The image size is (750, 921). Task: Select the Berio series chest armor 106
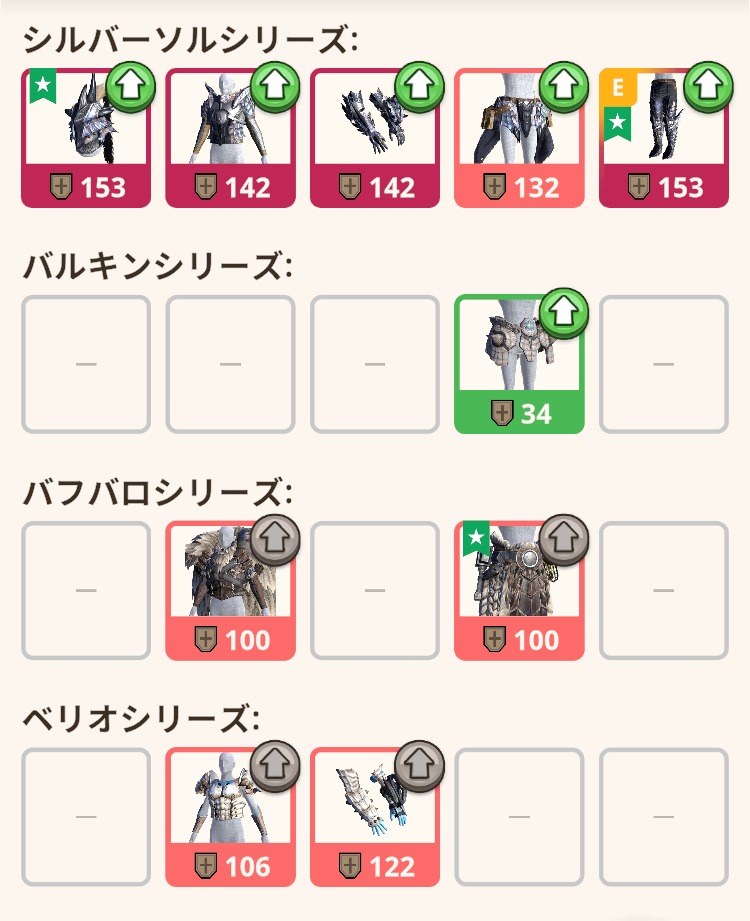(x=230, y=816)
